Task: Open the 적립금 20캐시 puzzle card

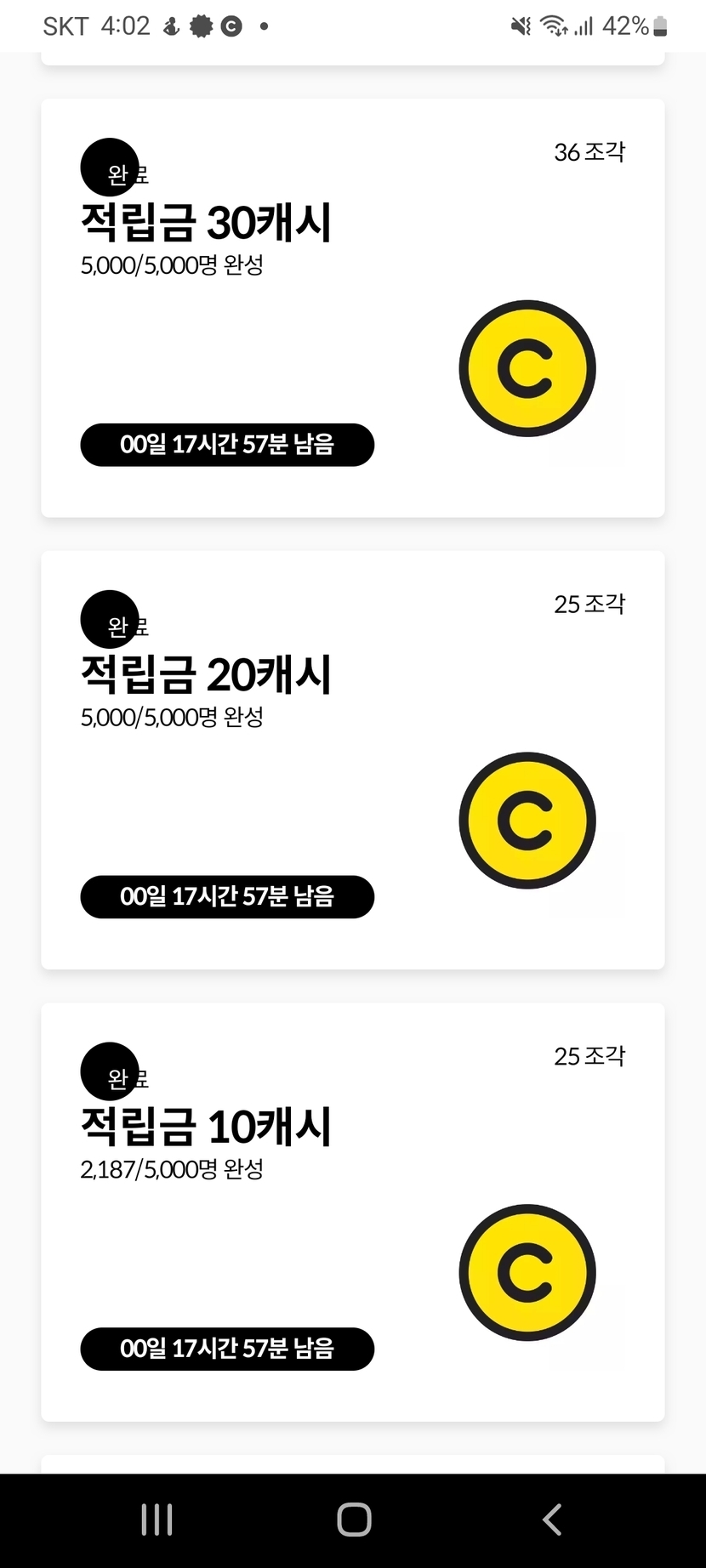Action: pos(352,760)
